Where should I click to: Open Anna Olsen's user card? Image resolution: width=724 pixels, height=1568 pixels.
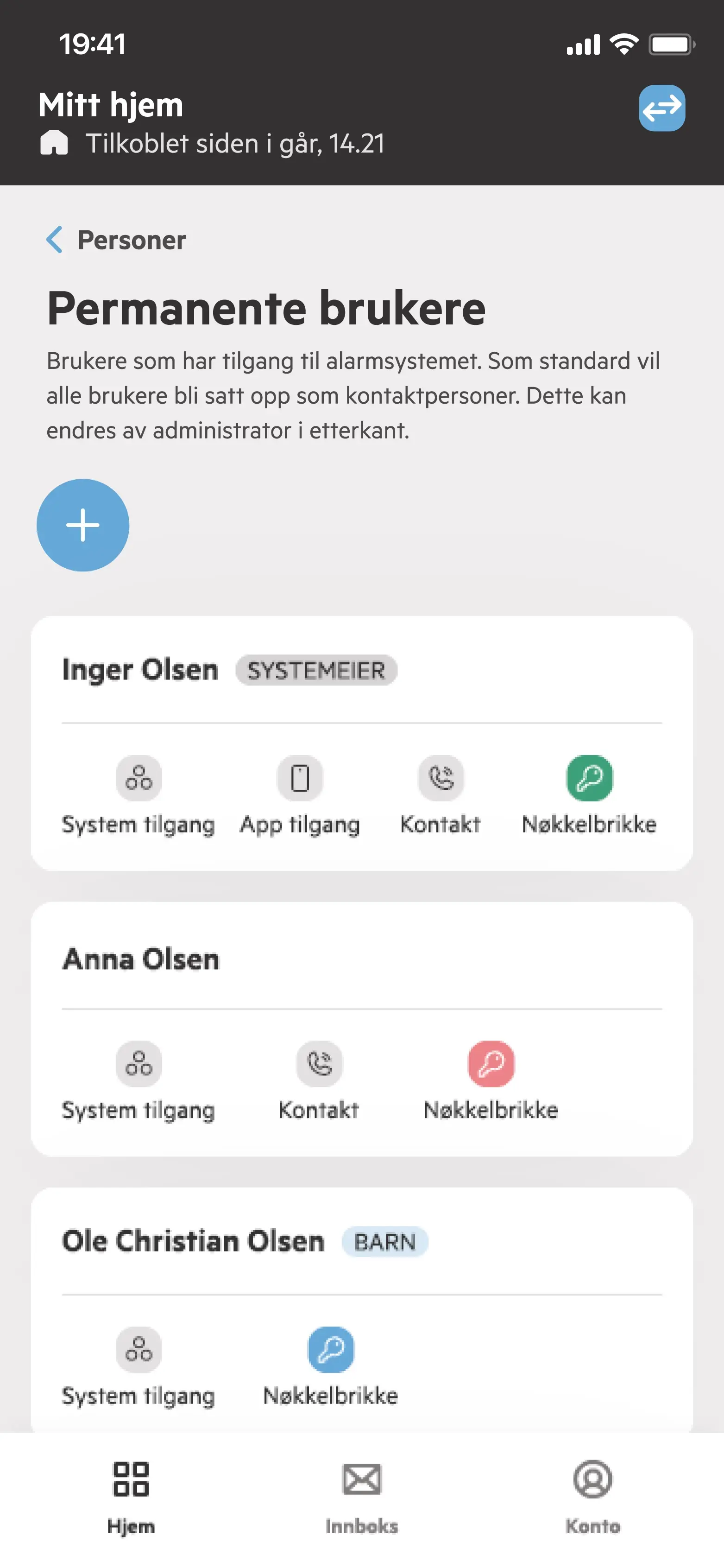(141, 959)
